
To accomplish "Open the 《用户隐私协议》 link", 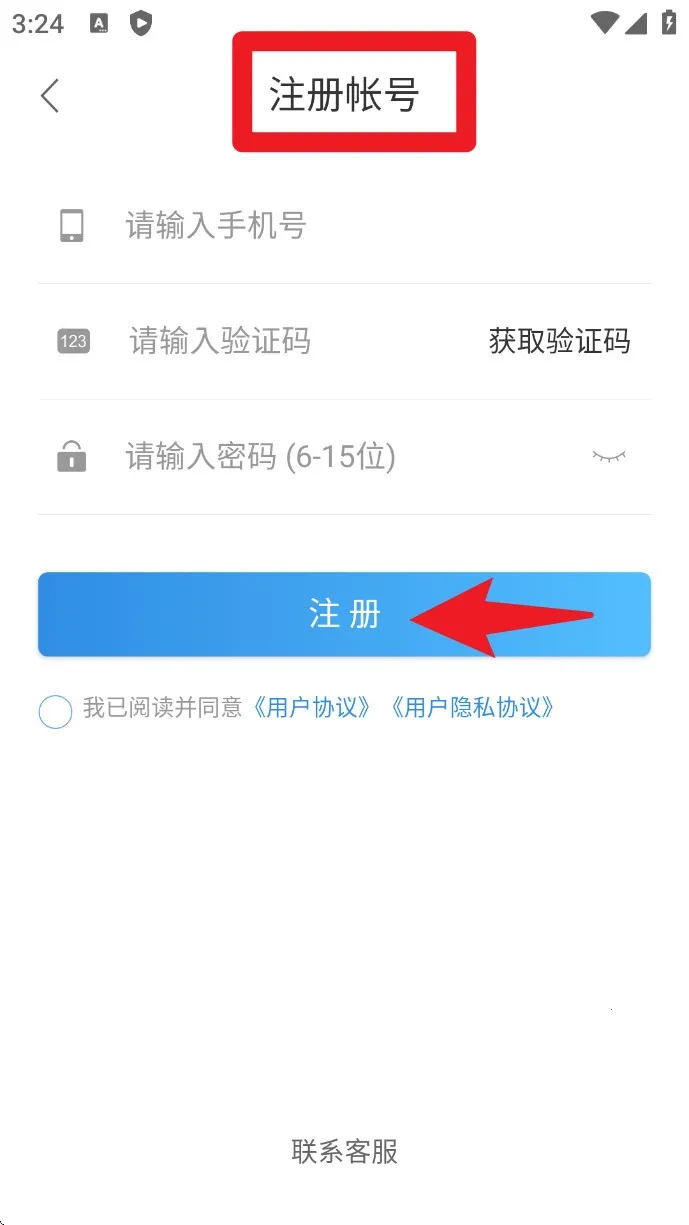I will 471,708.
